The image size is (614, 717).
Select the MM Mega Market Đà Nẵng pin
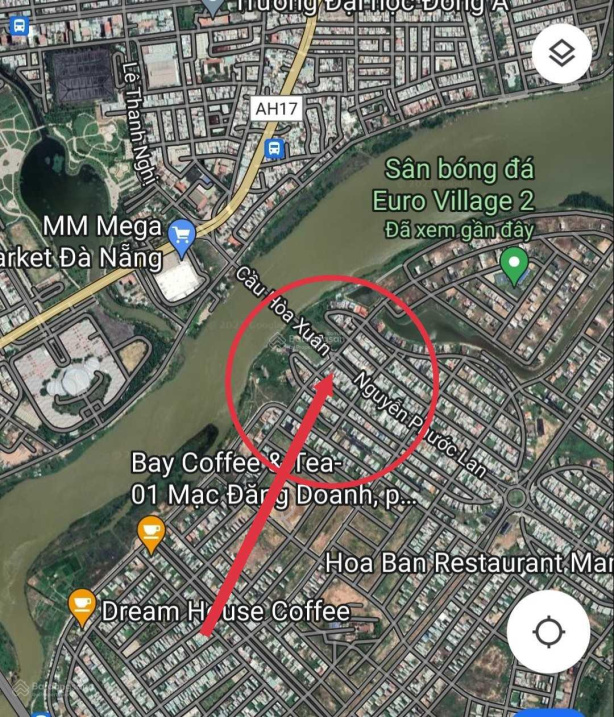[x=182, y=237]
